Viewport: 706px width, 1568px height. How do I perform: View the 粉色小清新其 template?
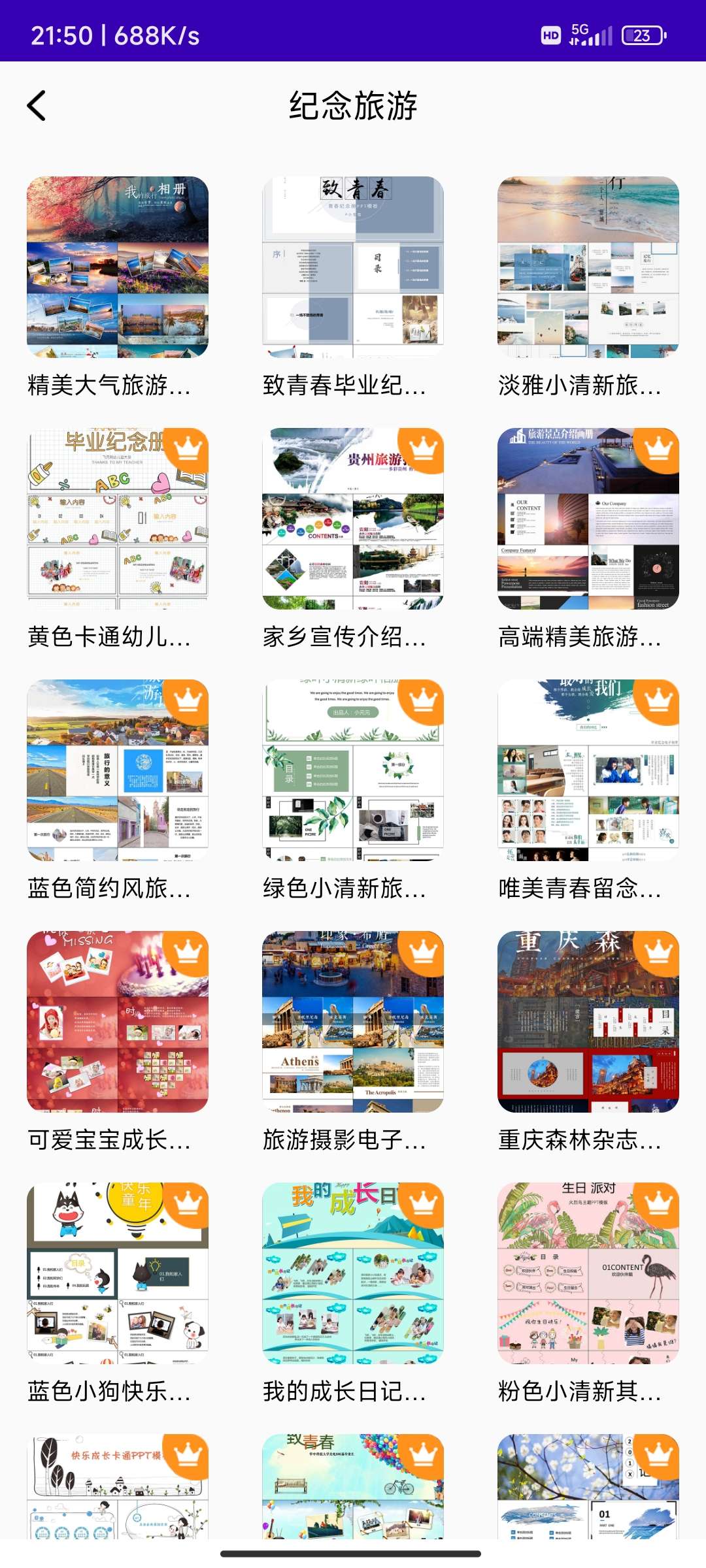point(588,1273)
